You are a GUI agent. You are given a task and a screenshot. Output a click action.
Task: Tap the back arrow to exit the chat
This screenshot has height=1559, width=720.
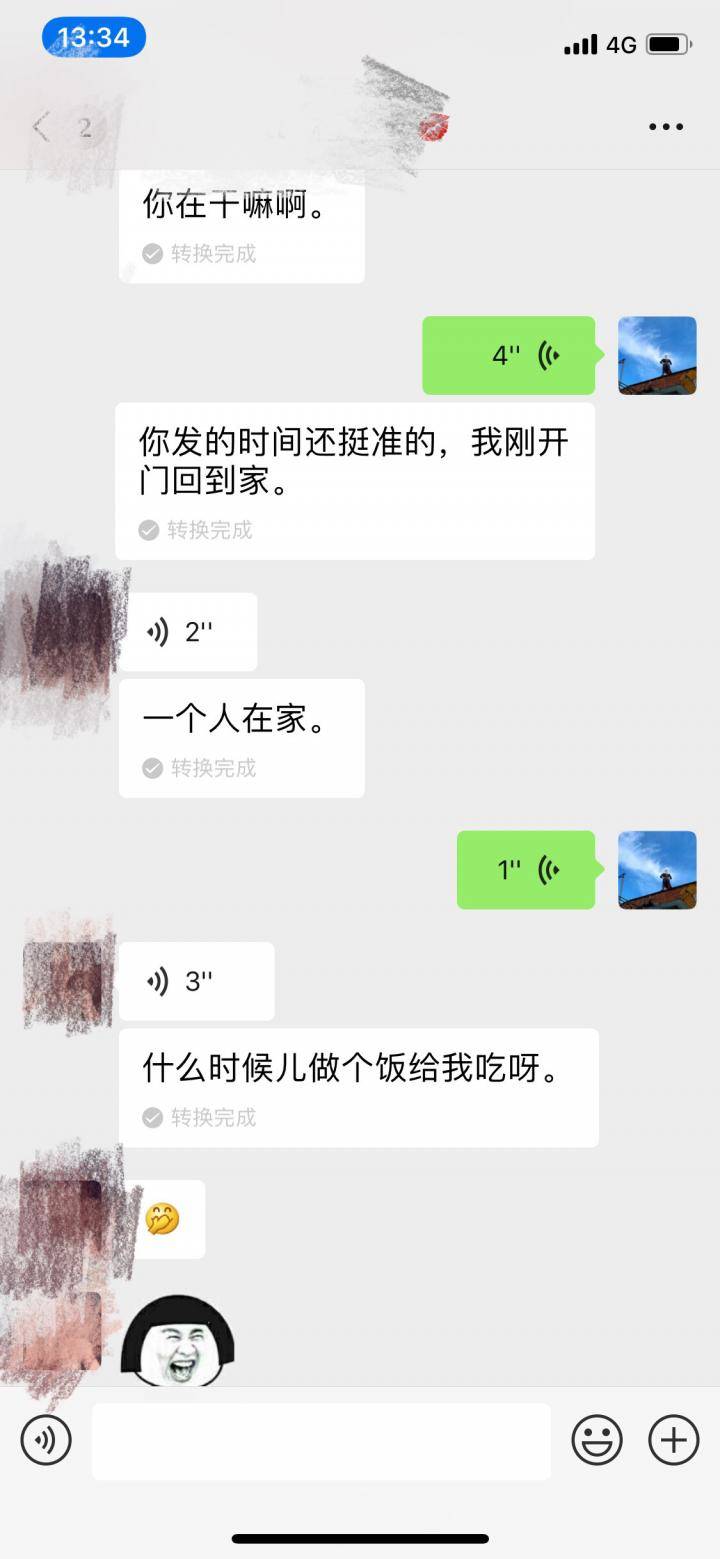(x=40, y=126)
